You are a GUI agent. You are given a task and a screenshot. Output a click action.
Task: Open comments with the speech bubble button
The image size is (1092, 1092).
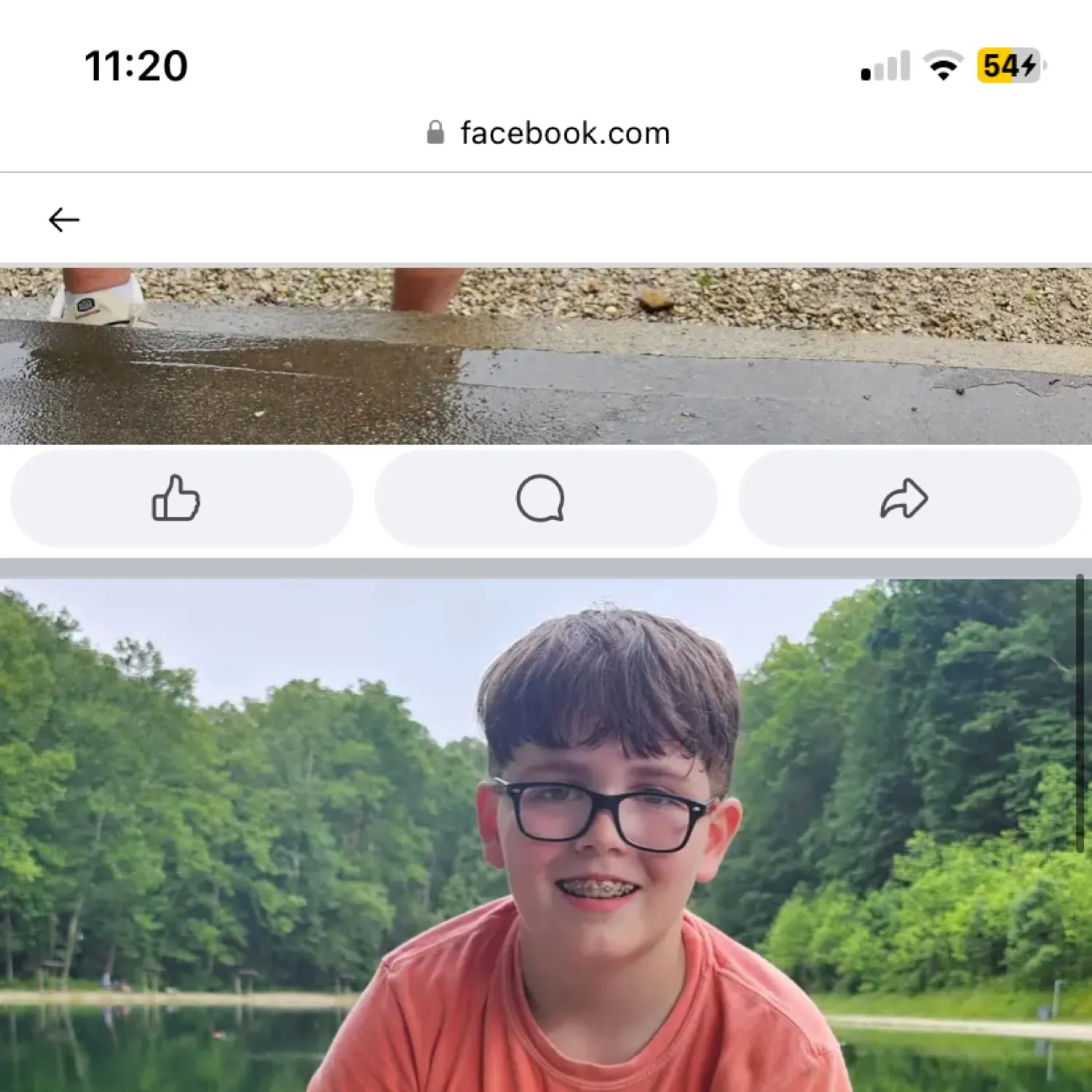click(545, 498)
